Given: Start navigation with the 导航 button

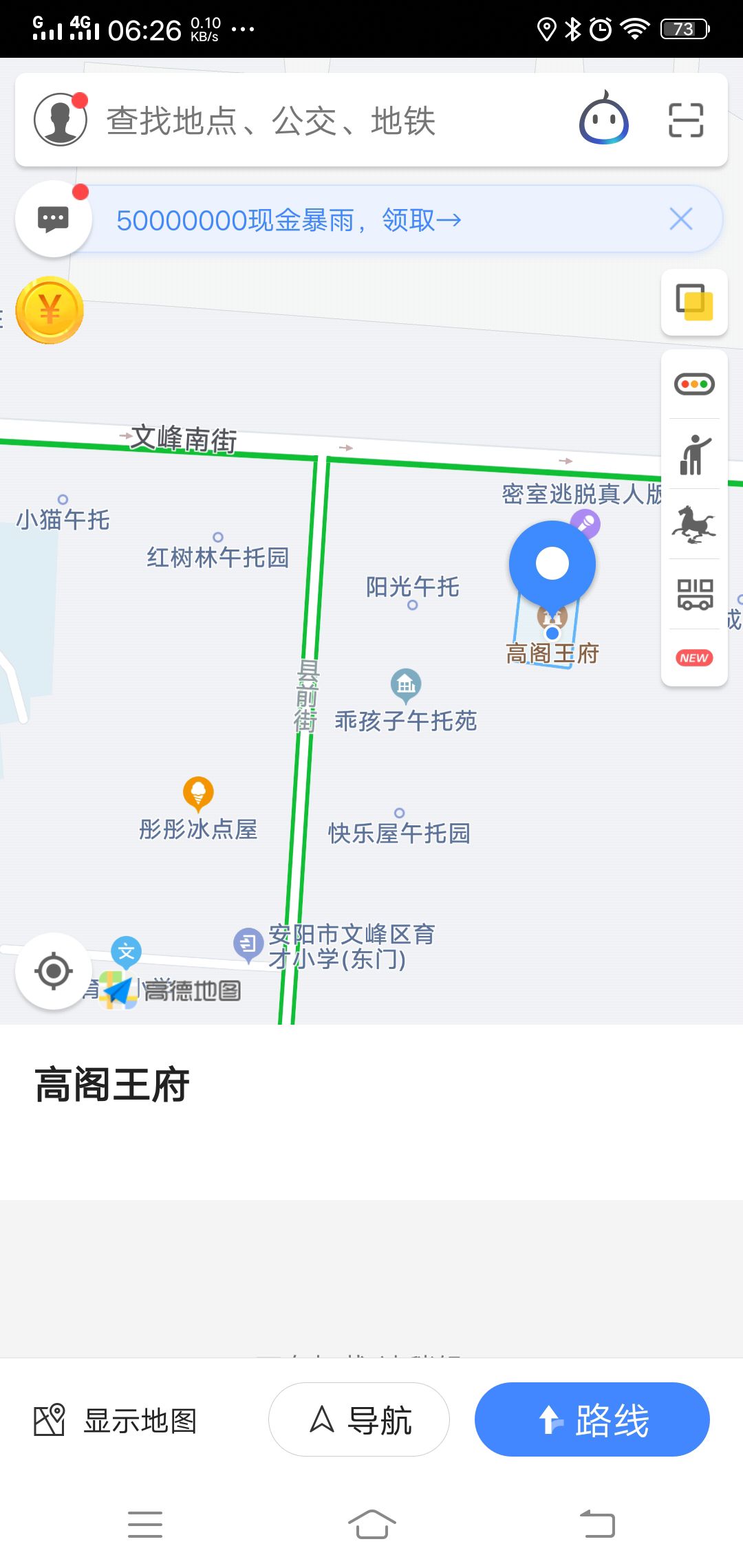Looking at the screenshot, I should tap(359, 1419).
